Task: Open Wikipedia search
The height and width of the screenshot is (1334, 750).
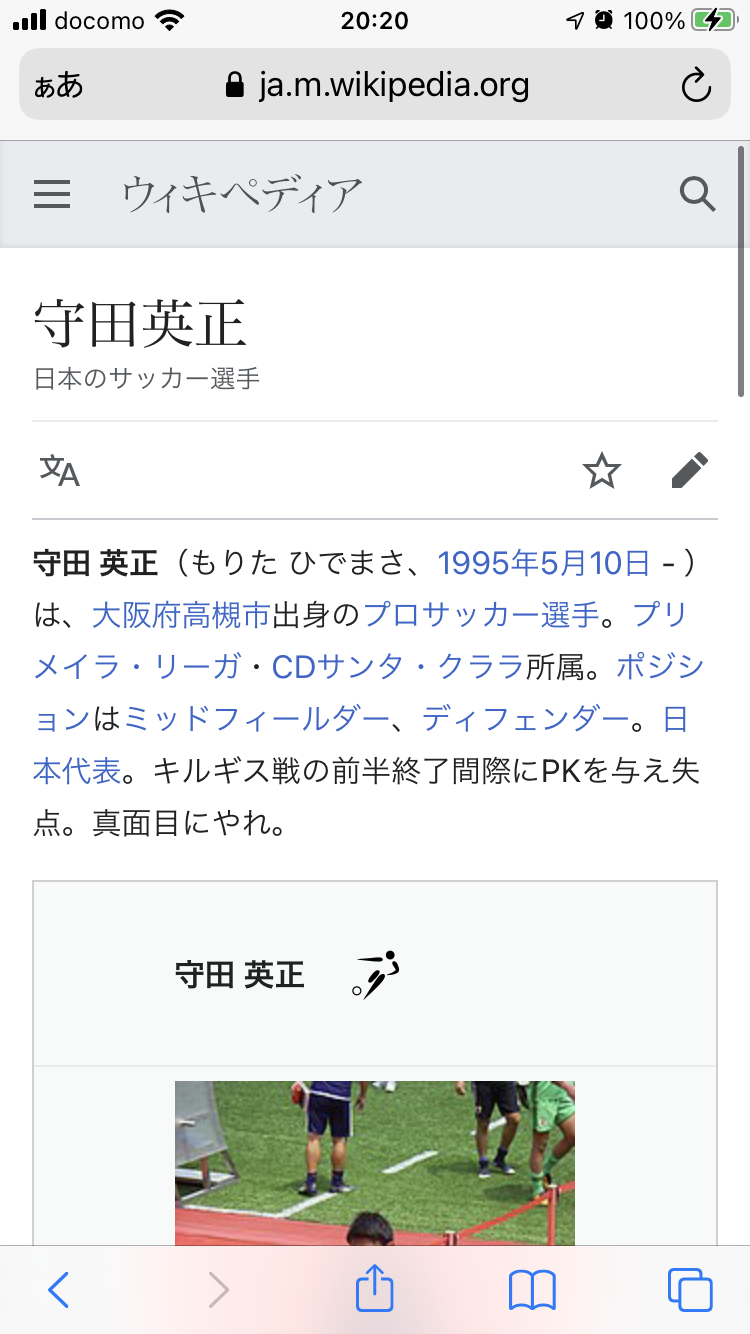Action: (x=697, y=193)
